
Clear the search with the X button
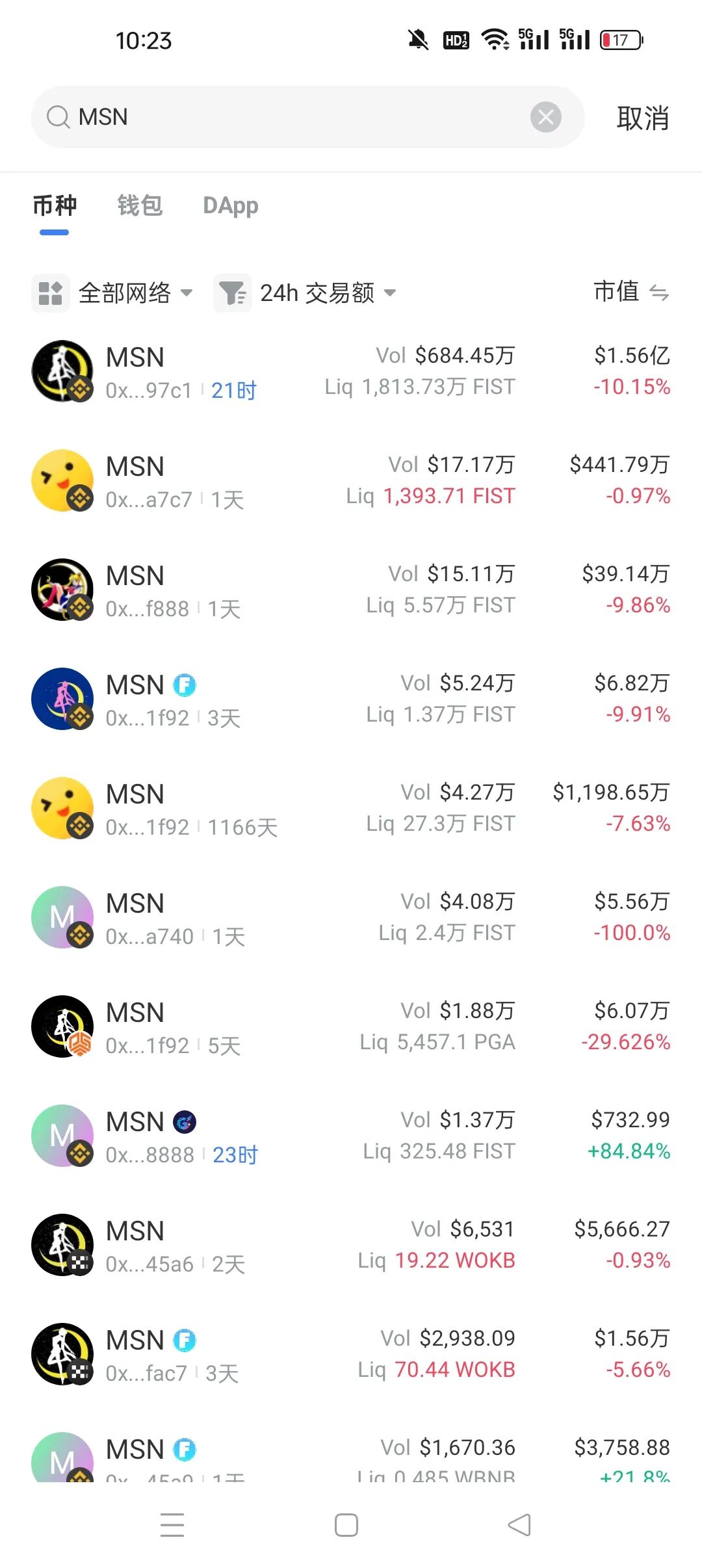pyautogui.click(x=545, y=117)
